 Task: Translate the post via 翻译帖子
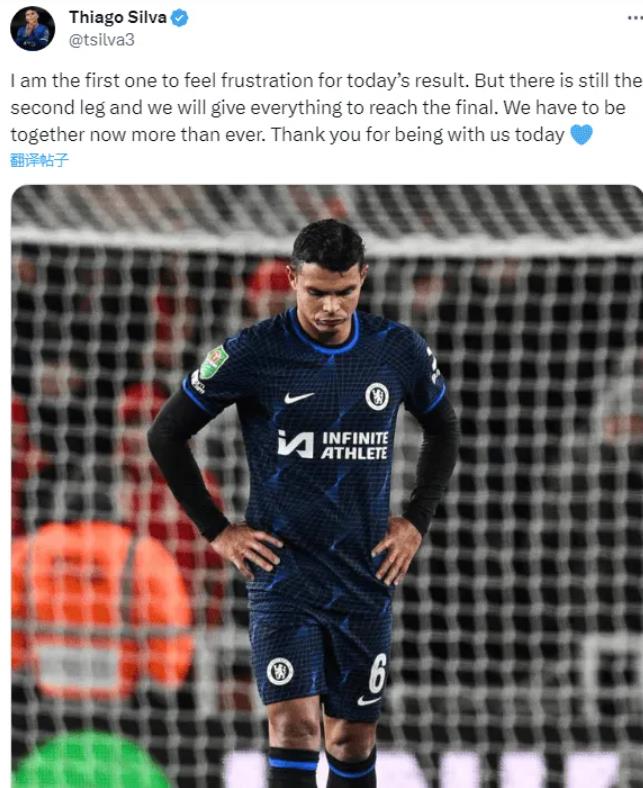(x=39, y=160)
